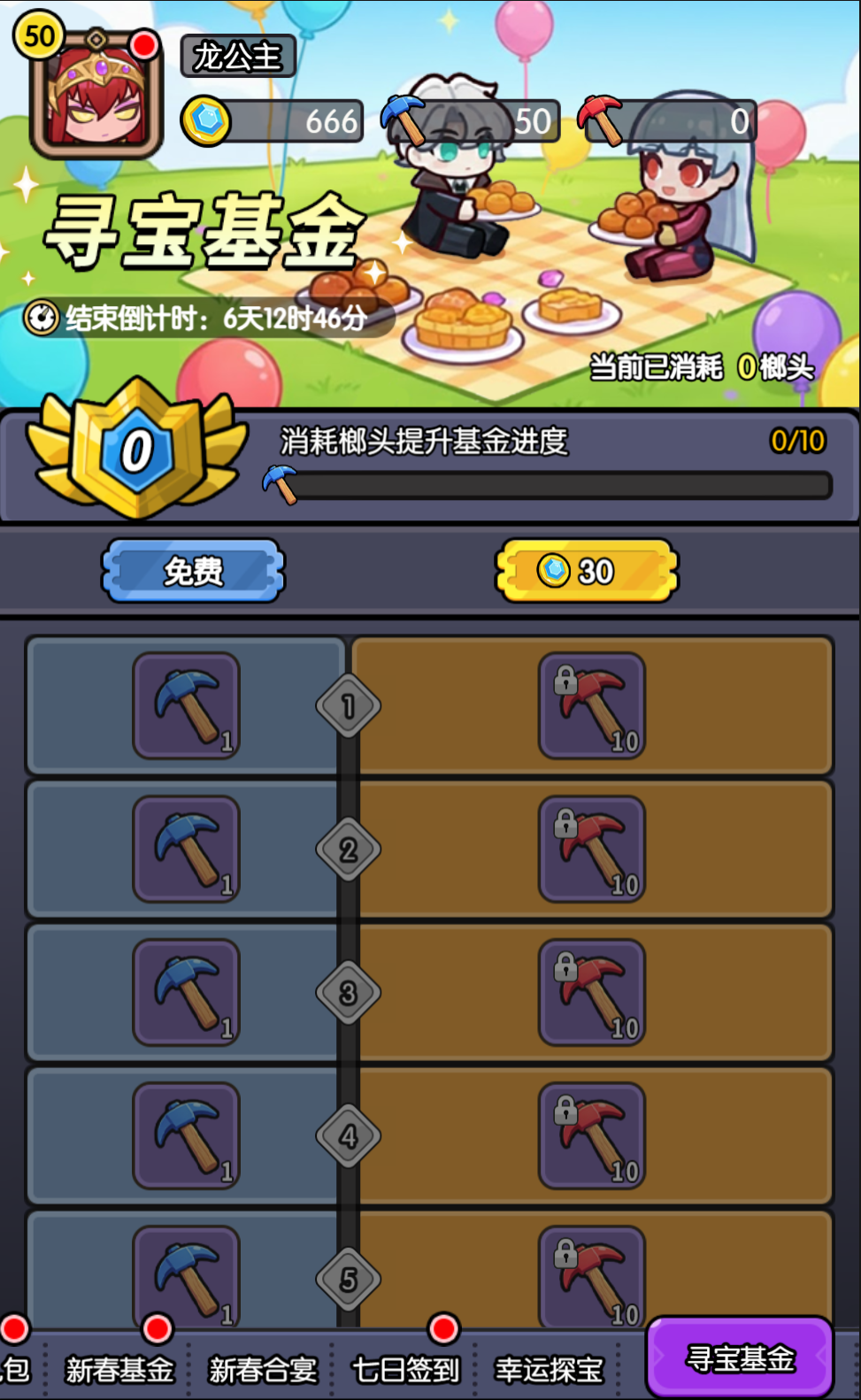Select the tier 2 milestone diamond marker
The image size is (861, 1400).
(348, 849)
